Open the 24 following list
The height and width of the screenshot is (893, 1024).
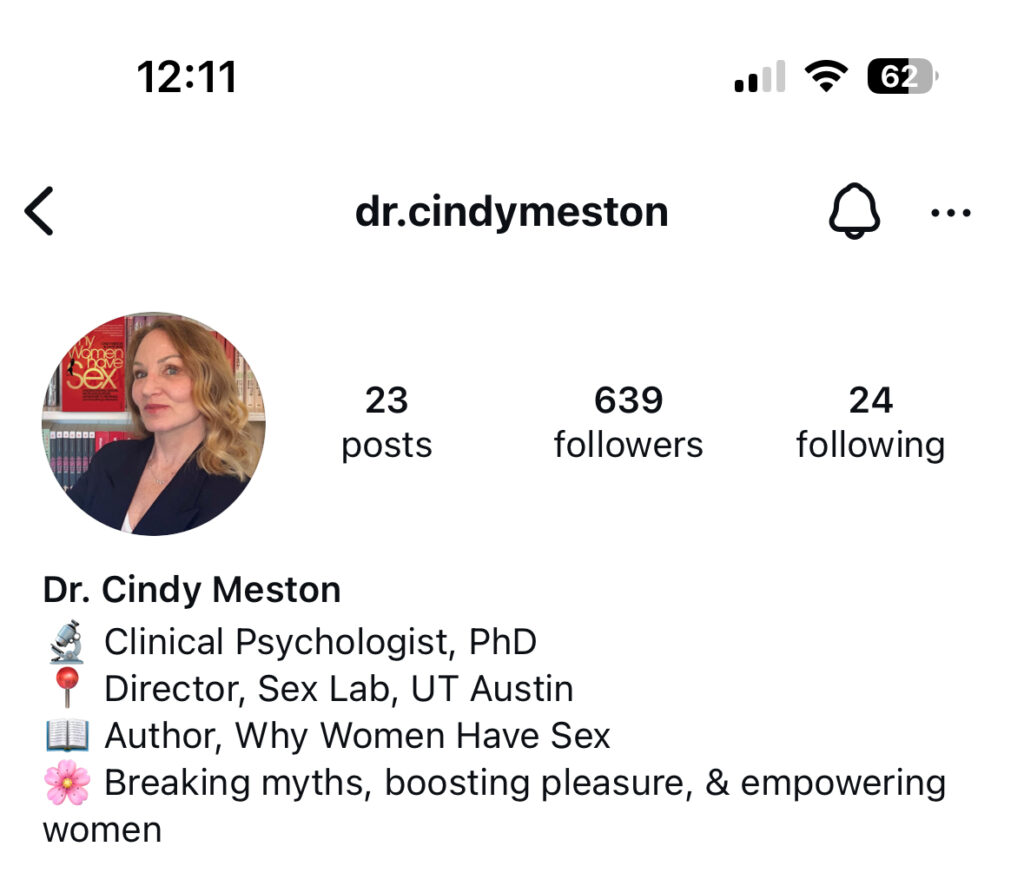pyautogui.click(x=870, y=422)
